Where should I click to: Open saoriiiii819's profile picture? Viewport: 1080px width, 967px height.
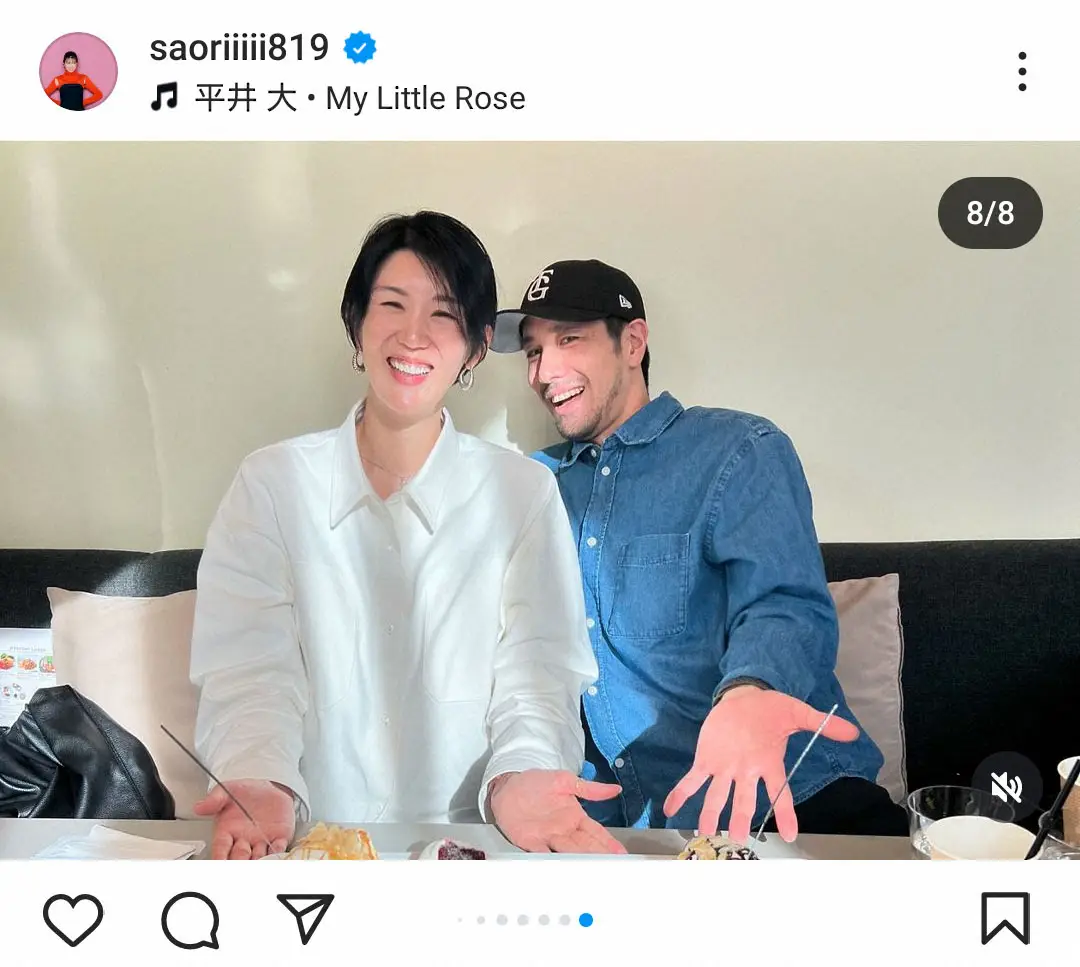78,72
